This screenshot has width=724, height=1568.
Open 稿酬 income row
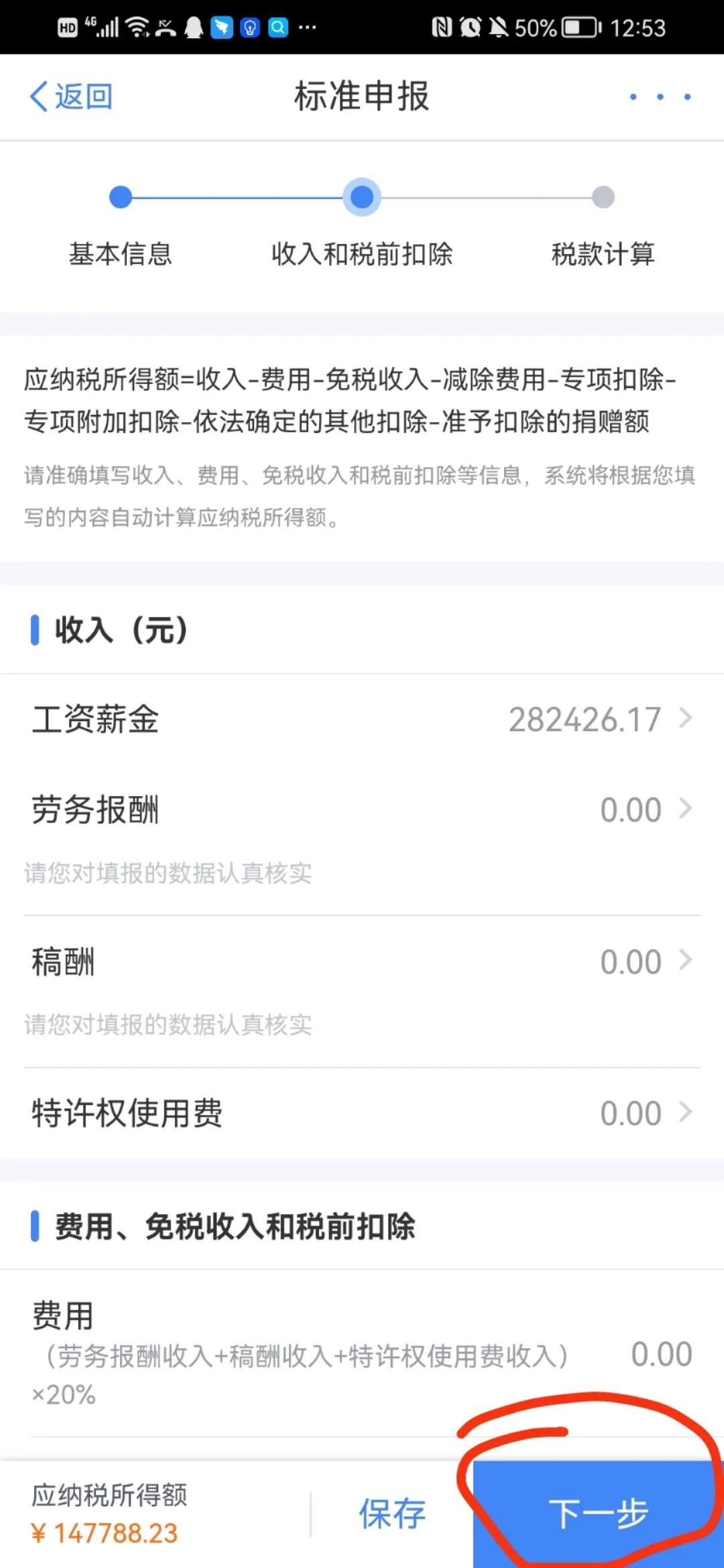pos(362,962)
